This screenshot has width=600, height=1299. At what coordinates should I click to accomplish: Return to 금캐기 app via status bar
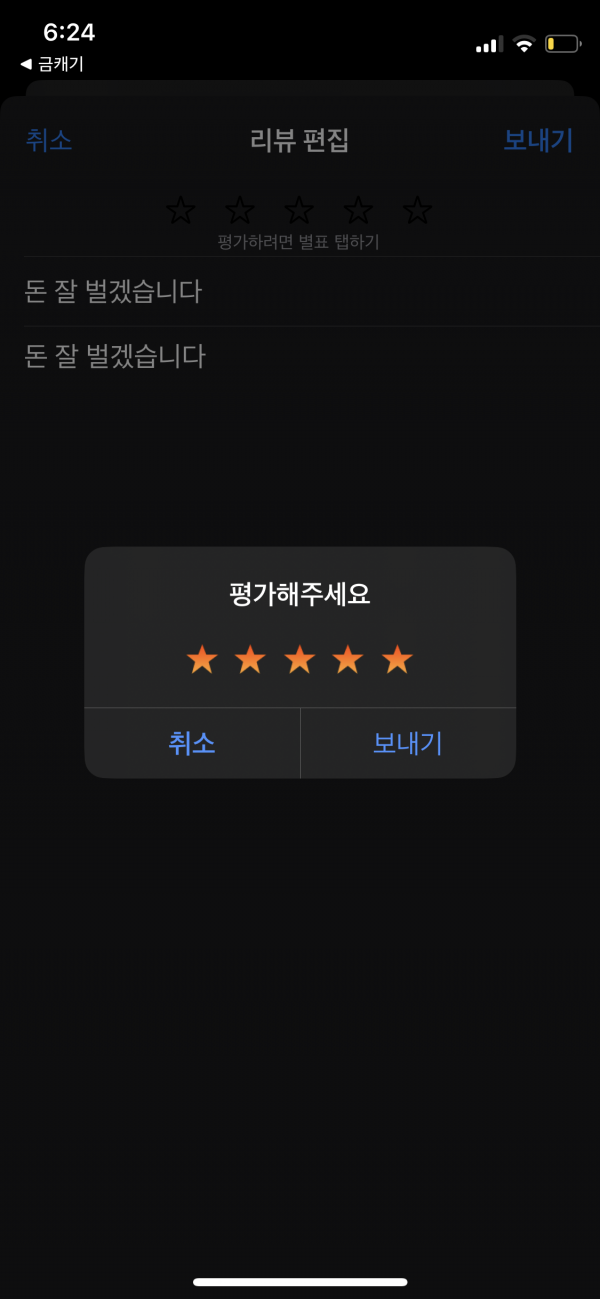coord(52,64)
